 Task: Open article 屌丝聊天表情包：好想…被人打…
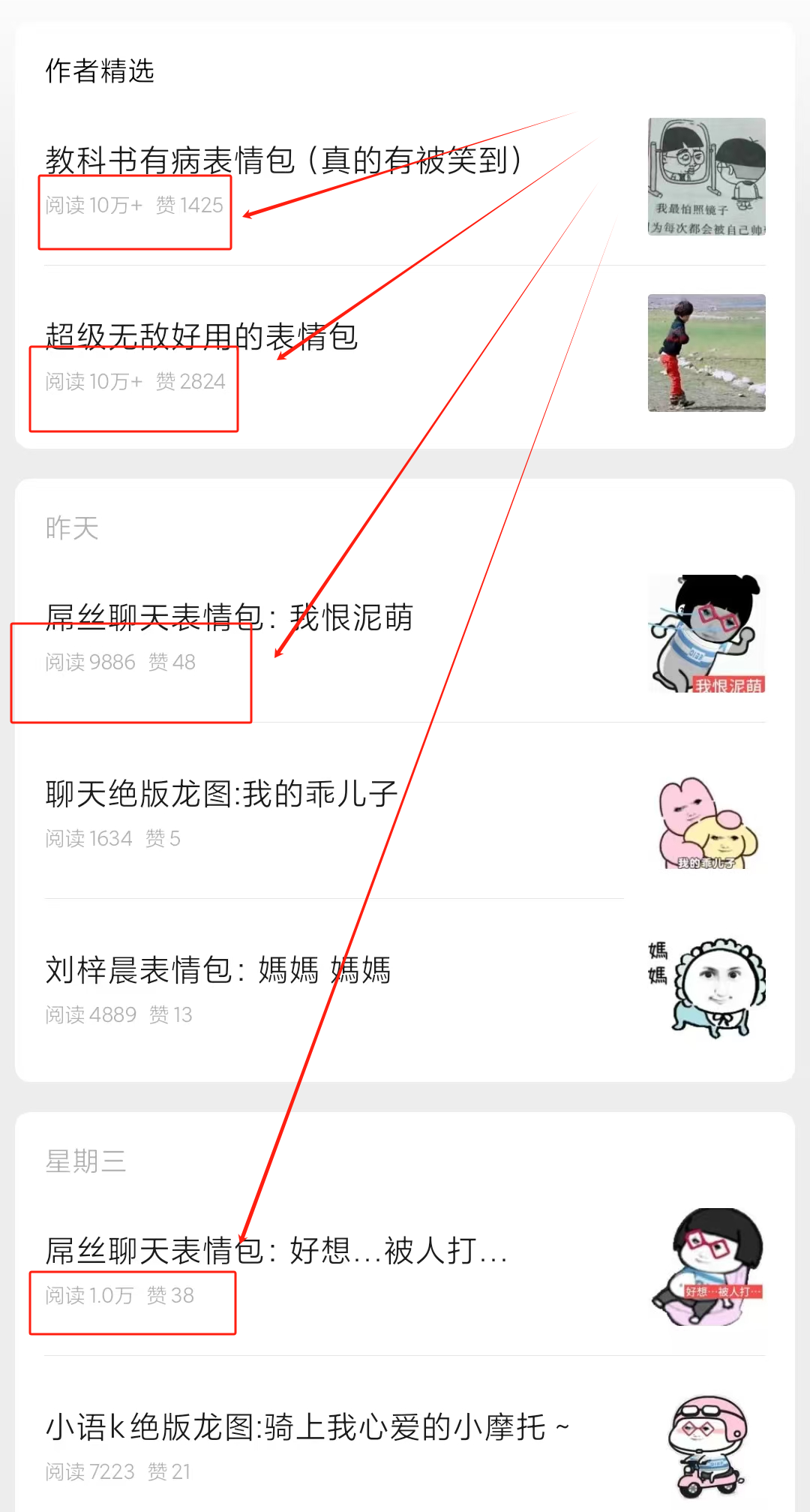pos(276,1251)
